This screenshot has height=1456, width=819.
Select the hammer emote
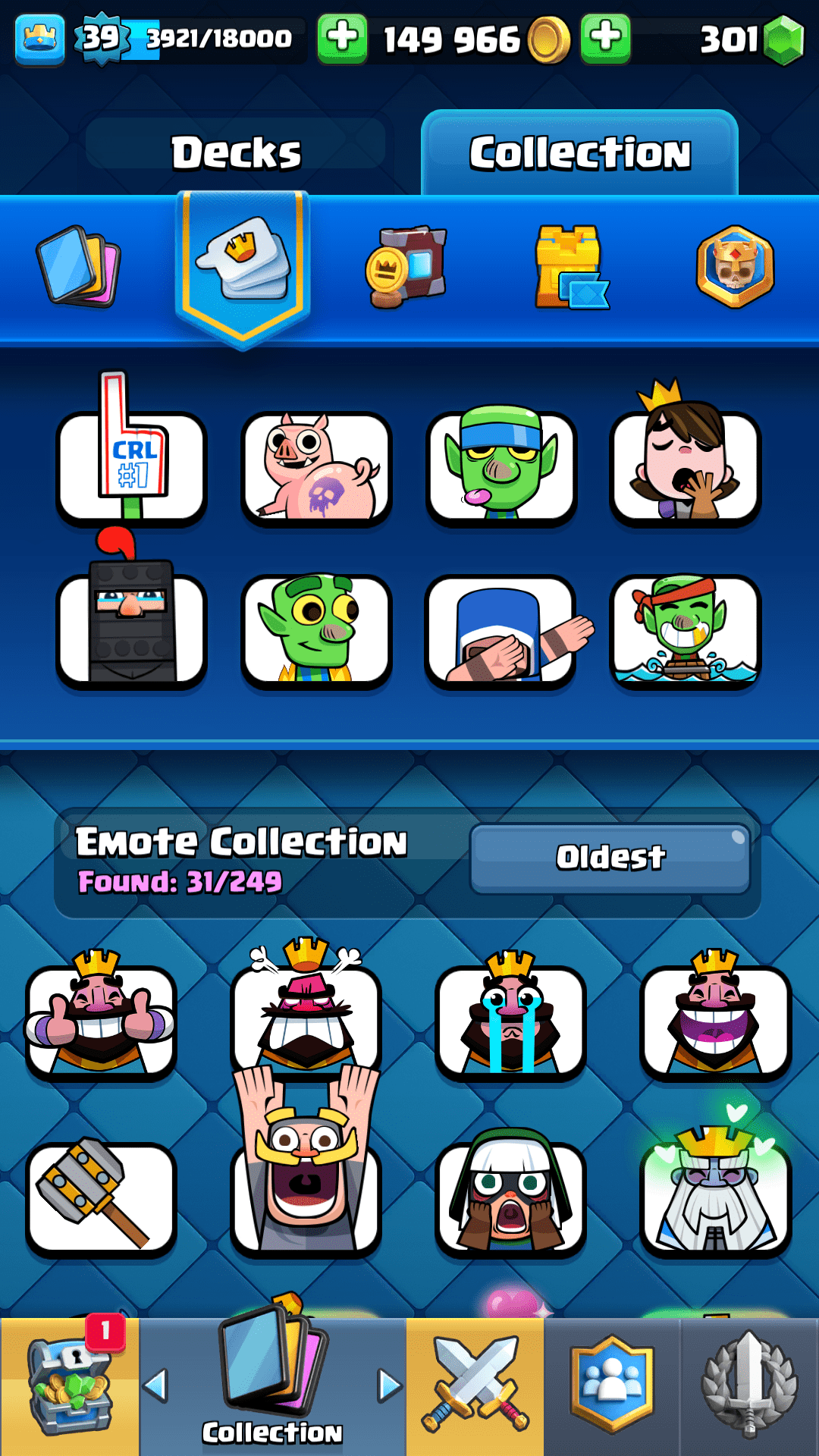[101, 1198]
